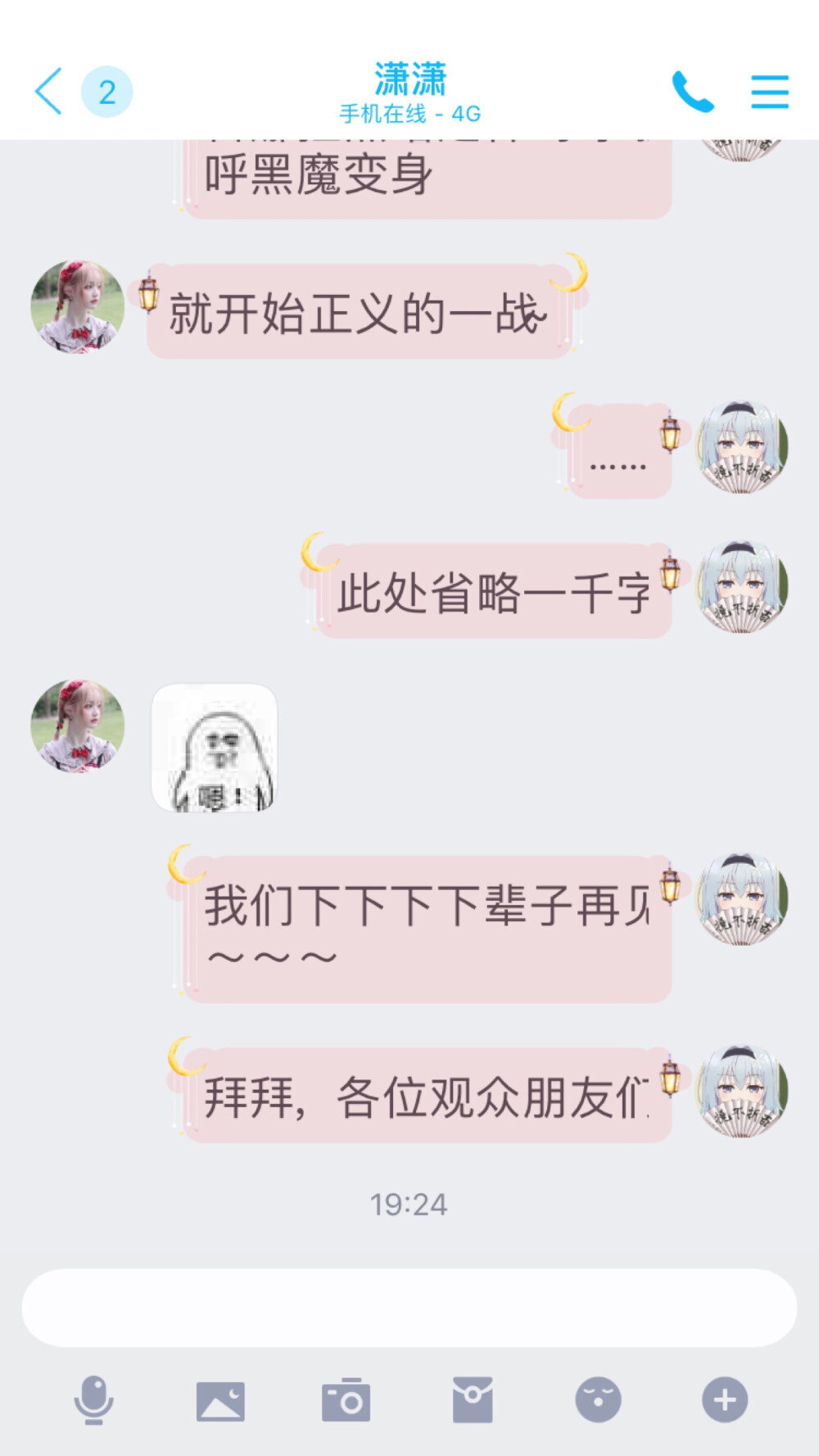
Task: Tap the message input field
Action: 409,1308
